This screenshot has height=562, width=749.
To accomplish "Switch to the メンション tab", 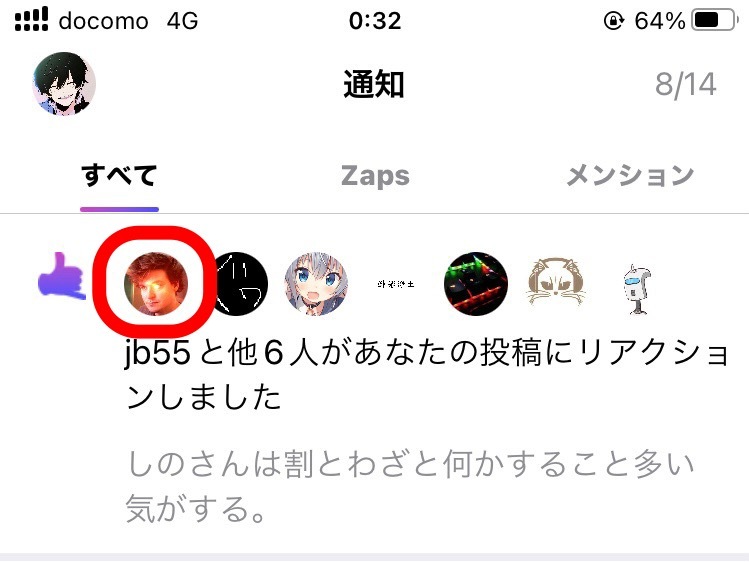I will tap(629, 176).
